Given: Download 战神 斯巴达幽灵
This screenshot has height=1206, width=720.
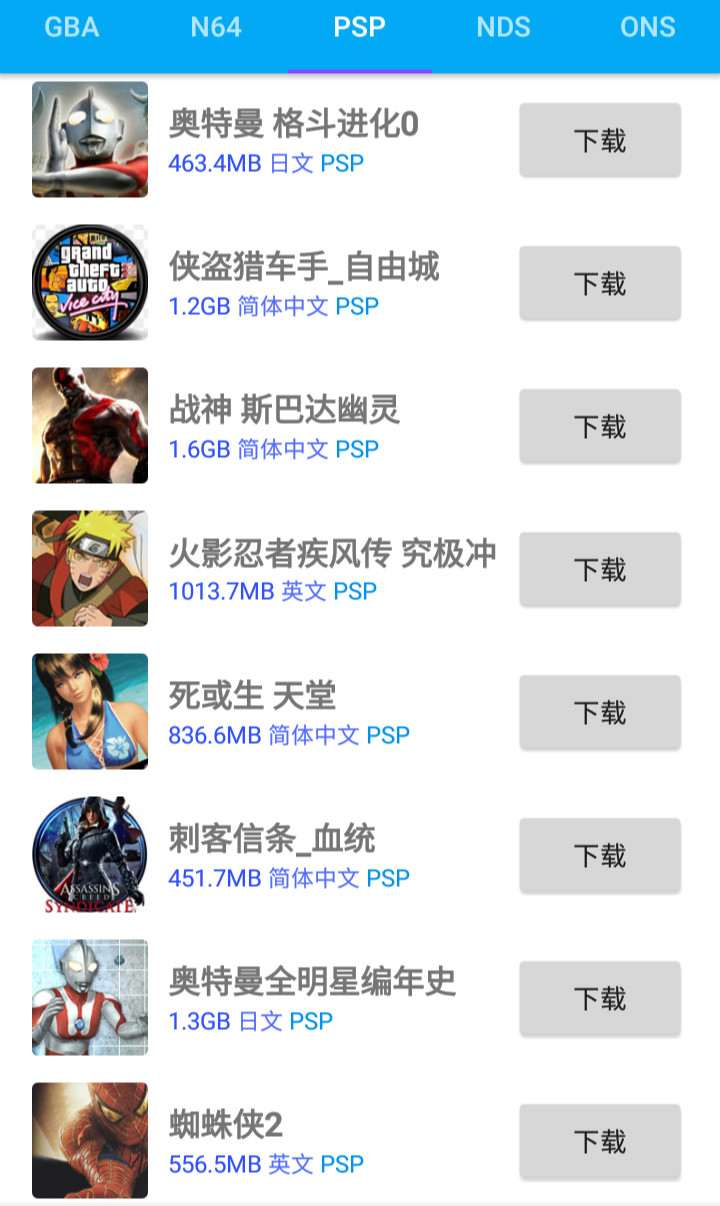Looking at the screenshot, I should (599, 426).
